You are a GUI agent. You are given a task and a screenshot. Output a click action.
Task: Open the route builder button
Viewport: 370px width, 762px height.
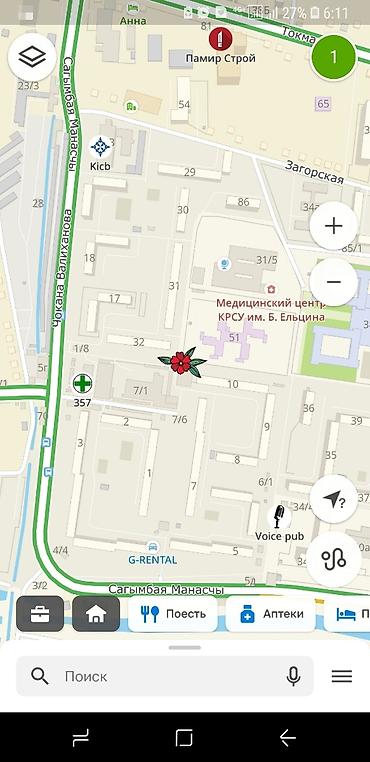334,560
